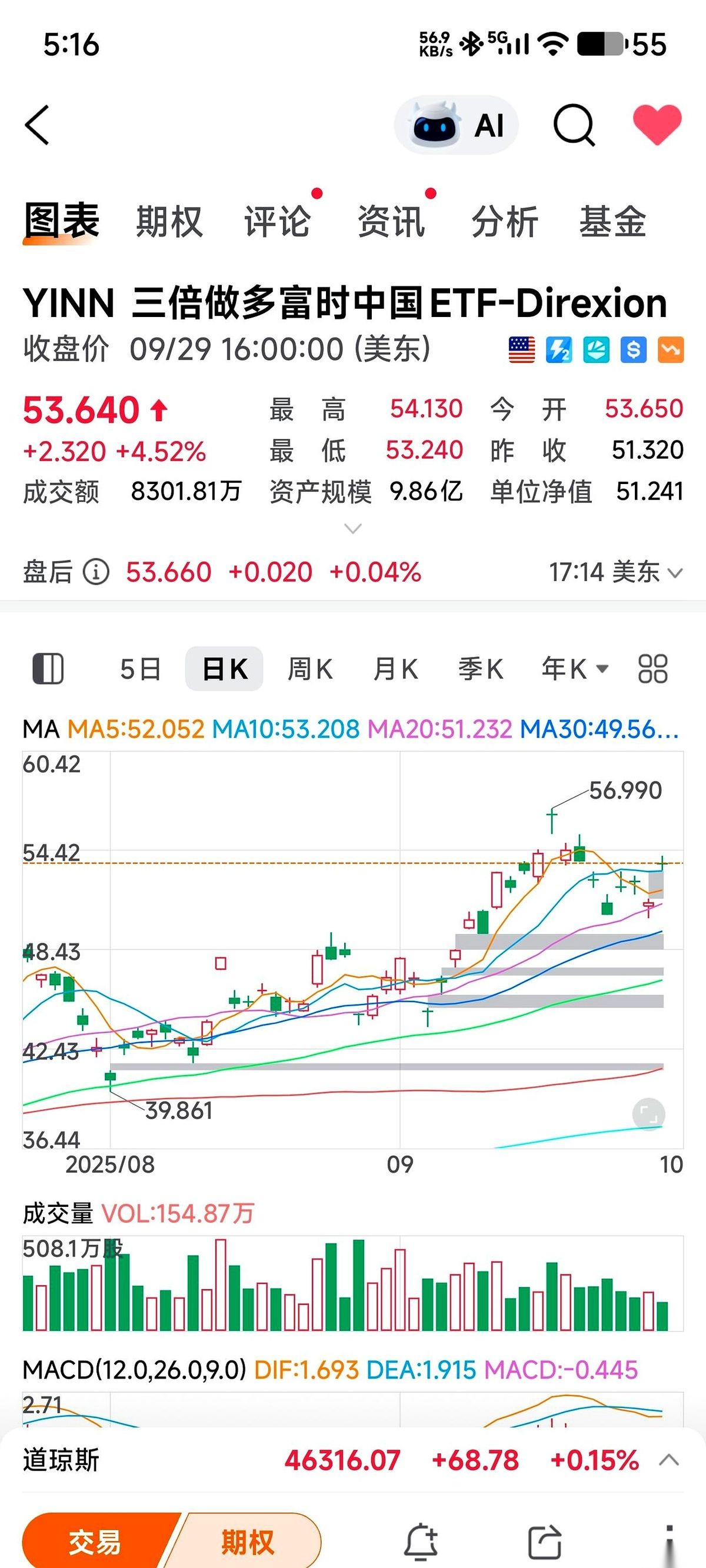Image resolution: width=706 pixels, height=1568 pixels.
Task: Open the 资讯 news tab
Action: (x=391, y=222)
